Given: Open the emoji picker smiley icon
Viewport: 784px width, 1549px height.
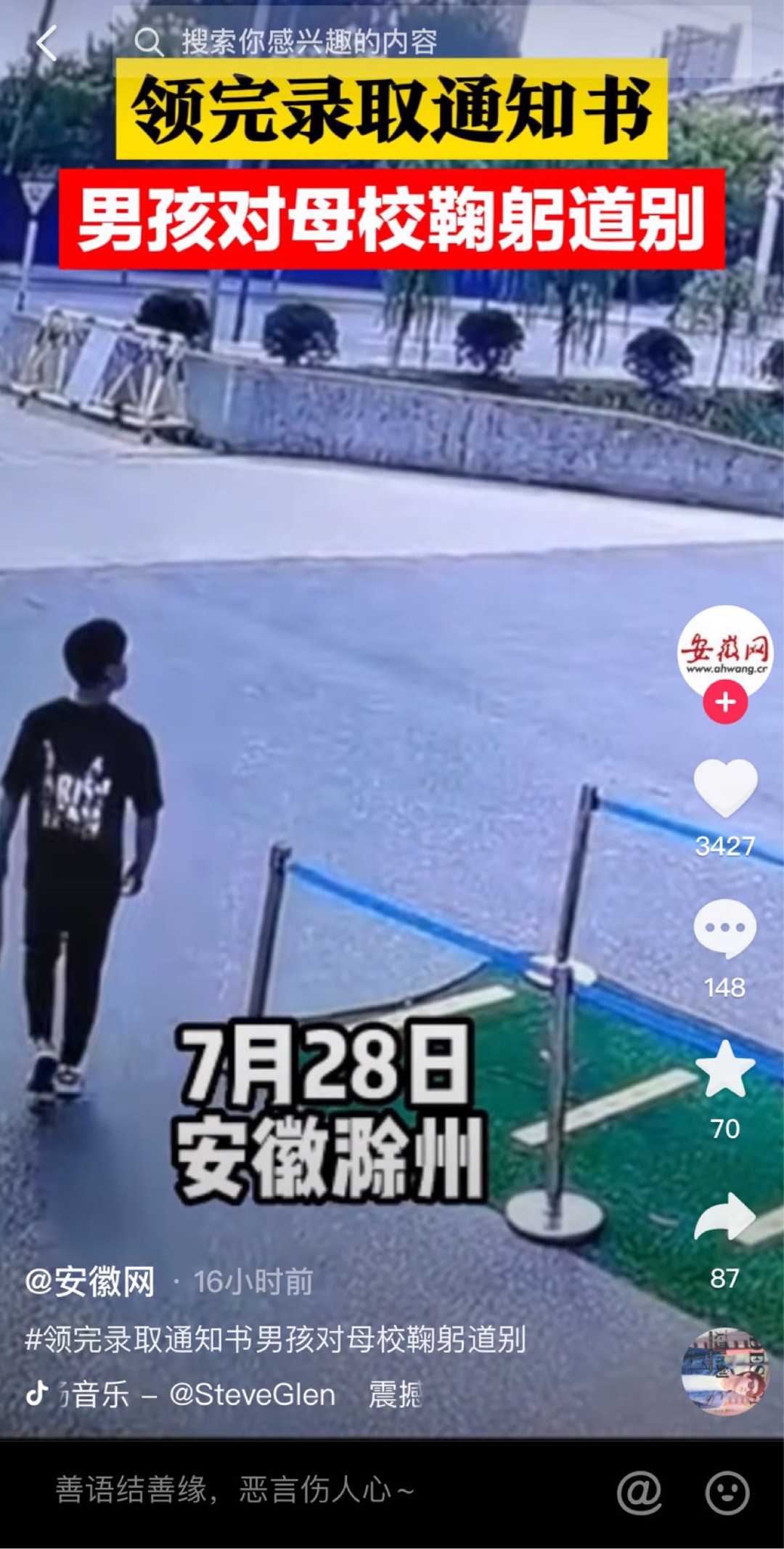Looking at the screenshot, I should pos(727,1492).
